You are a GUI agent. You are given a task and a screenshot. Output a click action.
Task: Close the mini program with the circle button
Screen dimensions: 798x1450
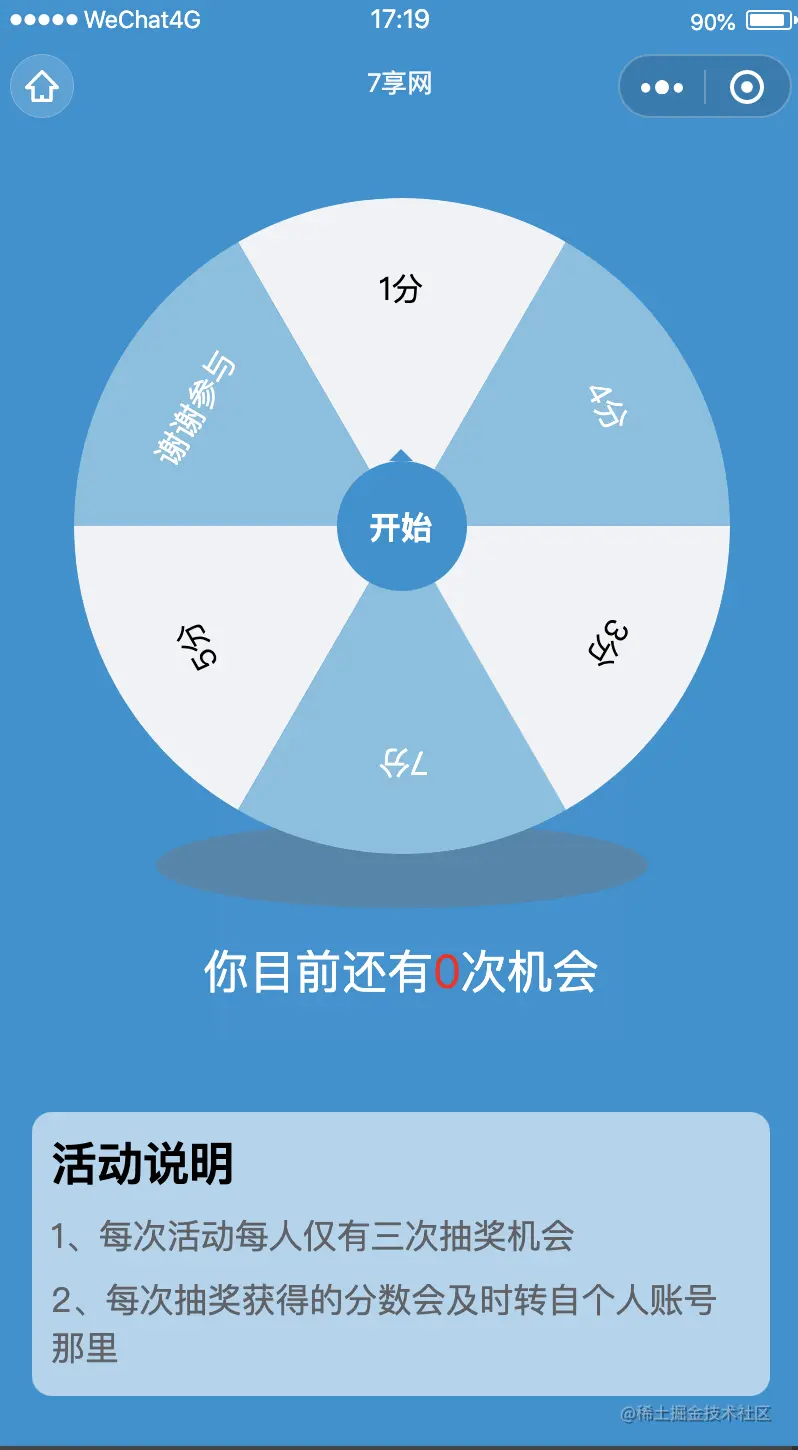tap(747, 87)
